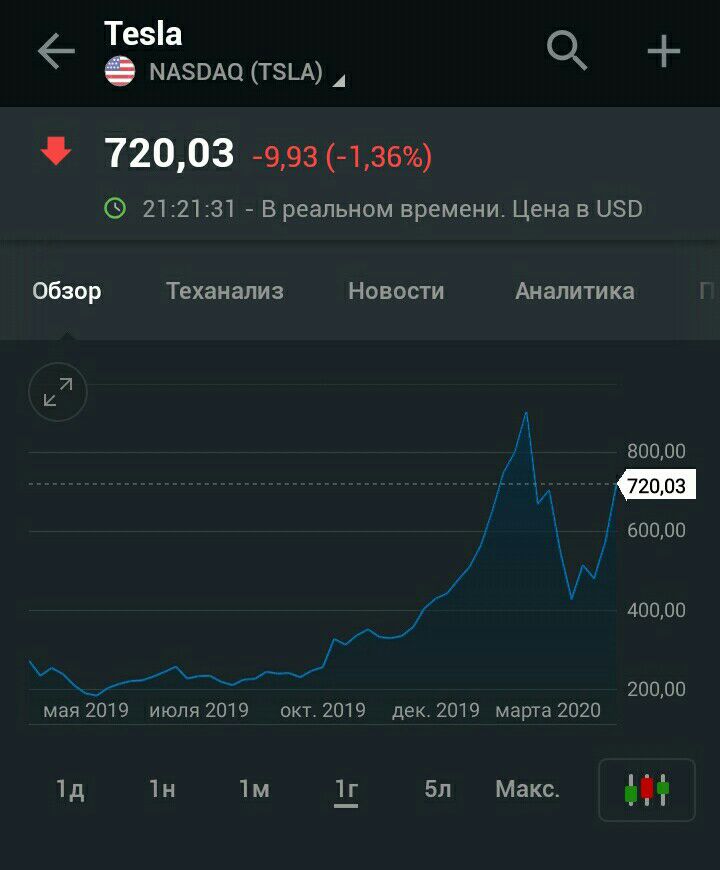Switch to candlestick chart view

click(x=646, y=789)
